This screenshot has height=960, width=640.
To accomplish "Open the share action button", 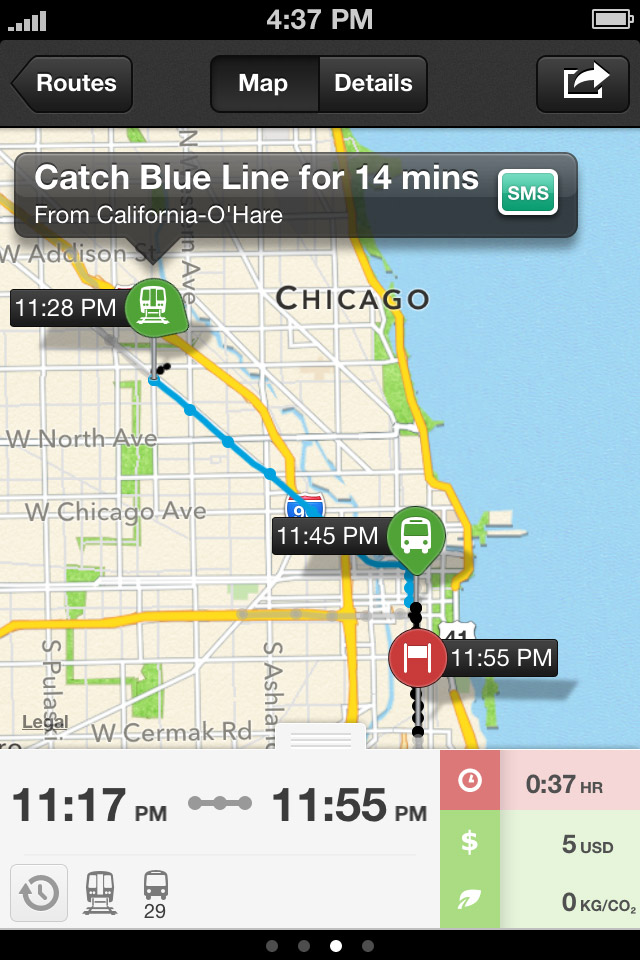I will point(586,84).
